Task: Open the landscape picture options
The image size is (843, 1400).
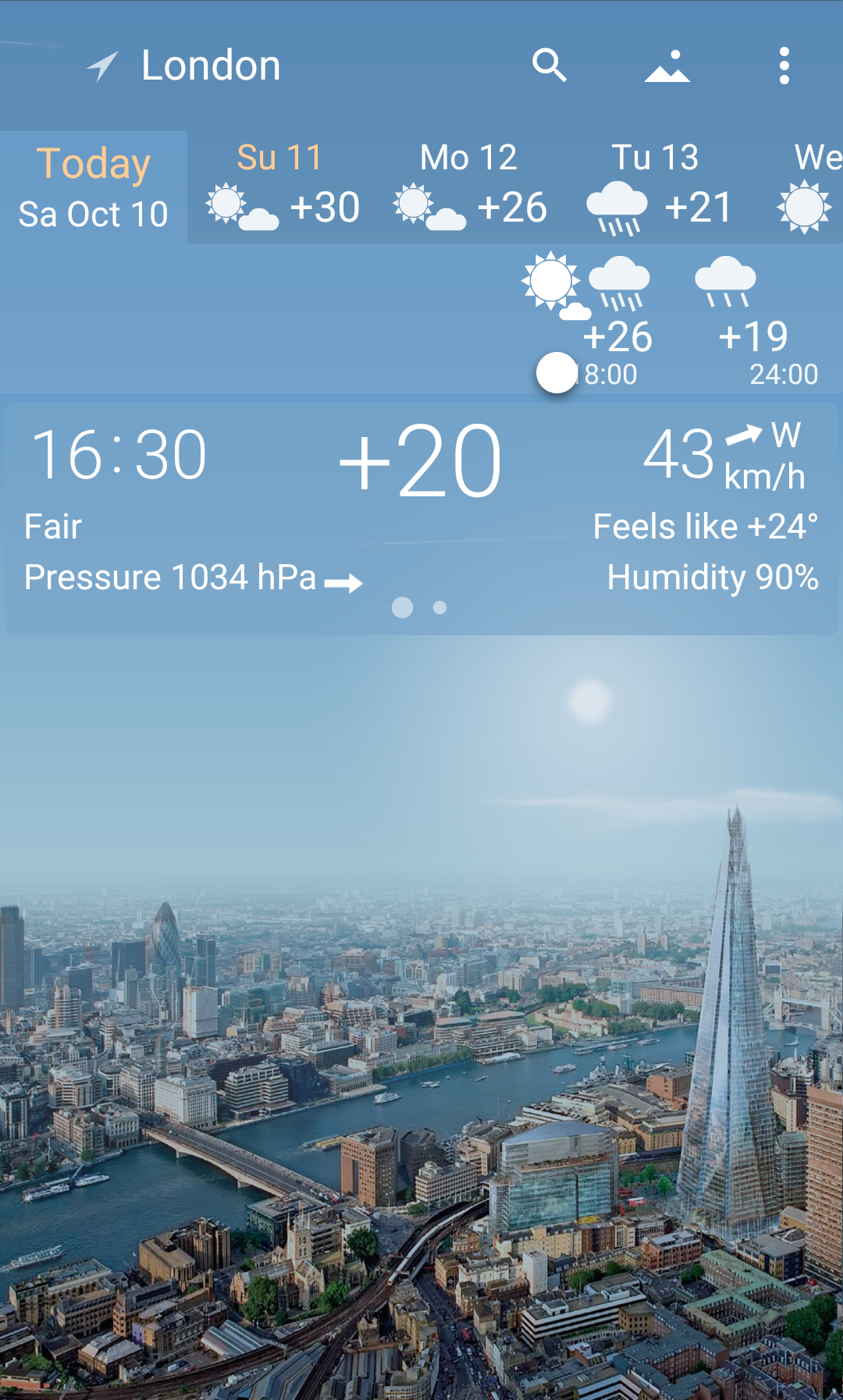Action: tap(667, 66)
